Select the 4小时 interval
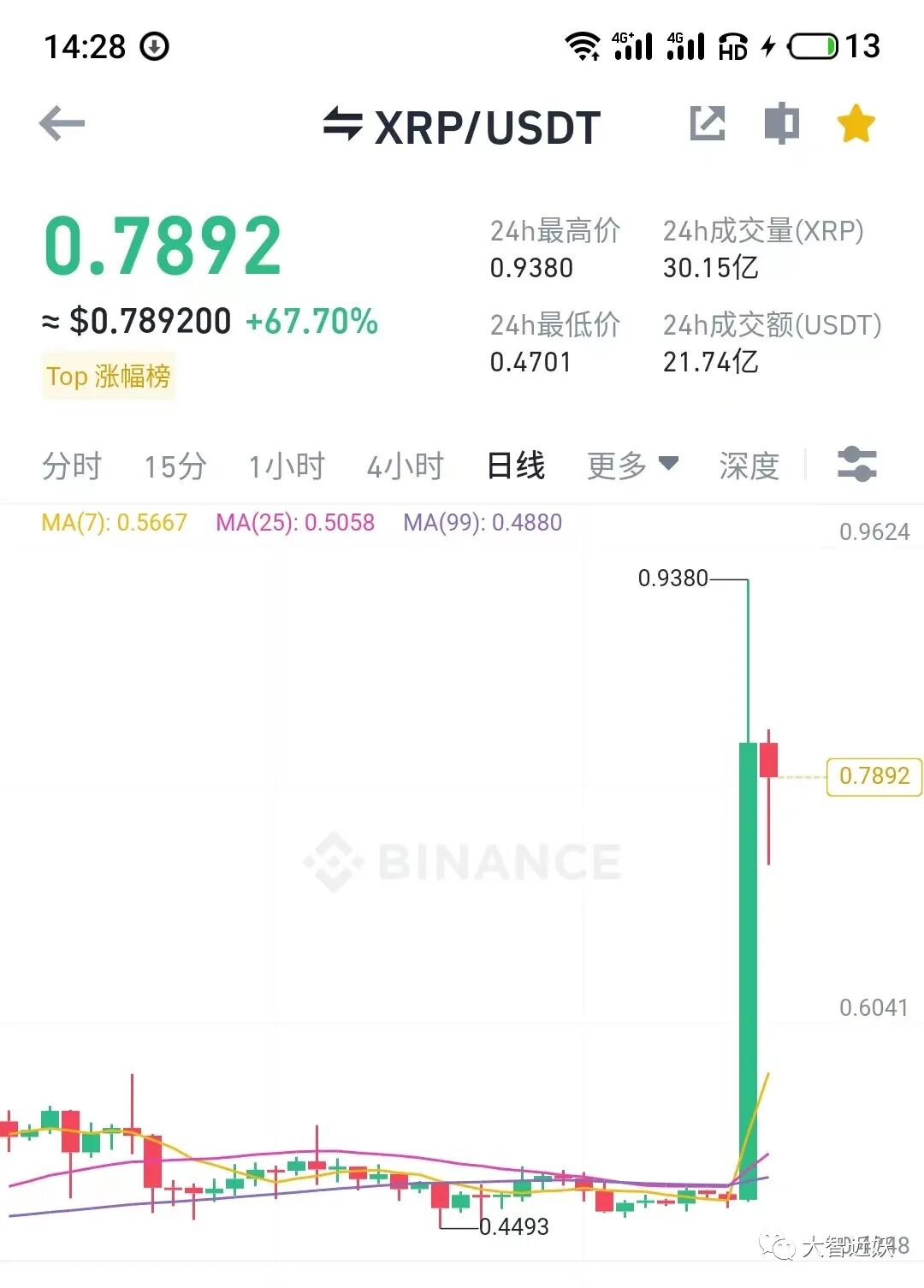The width and height of the screenshot is (924, 1288). pos(406,466)
